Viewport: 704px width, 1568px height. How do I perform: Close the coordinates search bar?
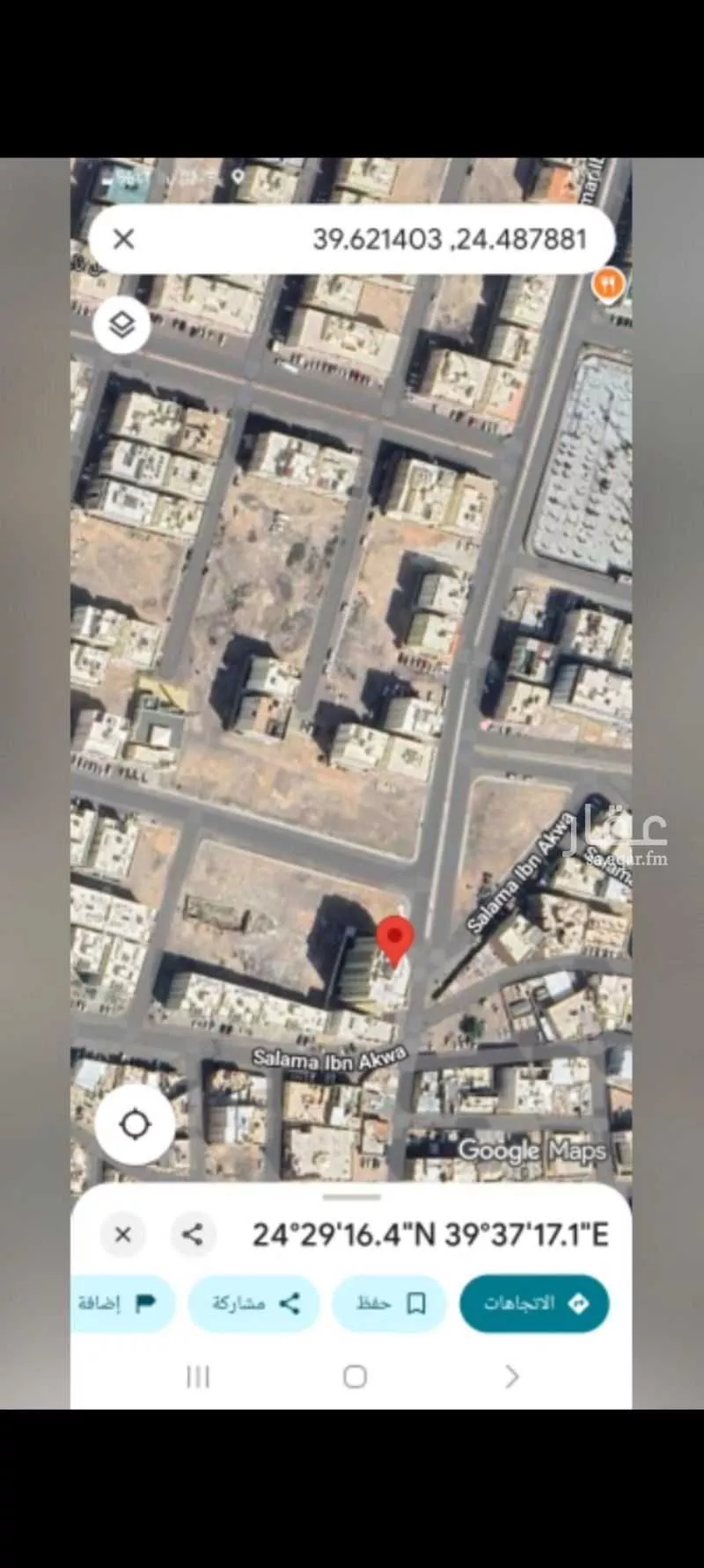124,238
